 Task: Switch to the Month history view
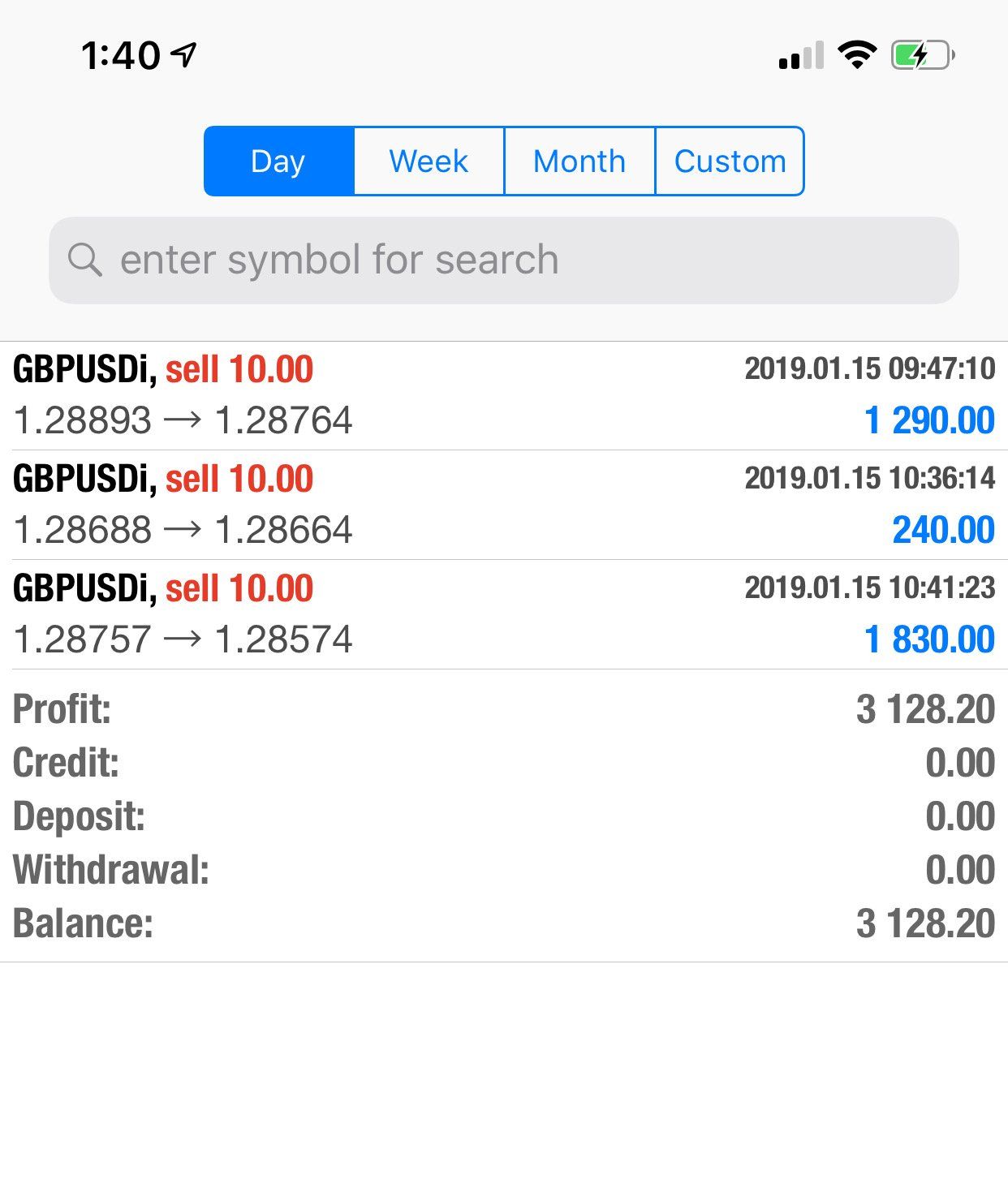(579, 161)
